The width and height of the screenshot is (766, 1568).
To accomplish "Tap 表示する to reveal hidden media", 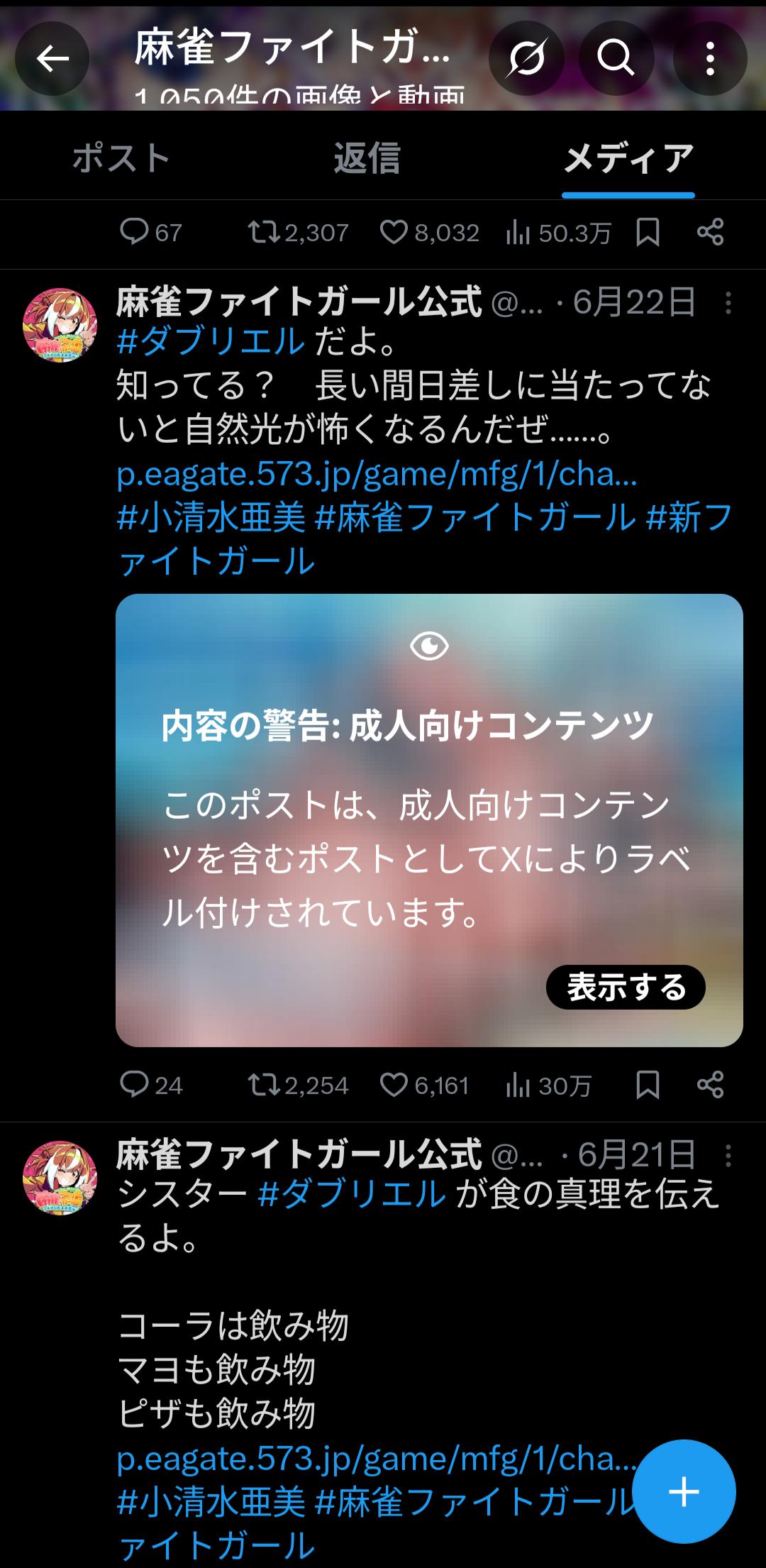I will [x=625, y=987].
